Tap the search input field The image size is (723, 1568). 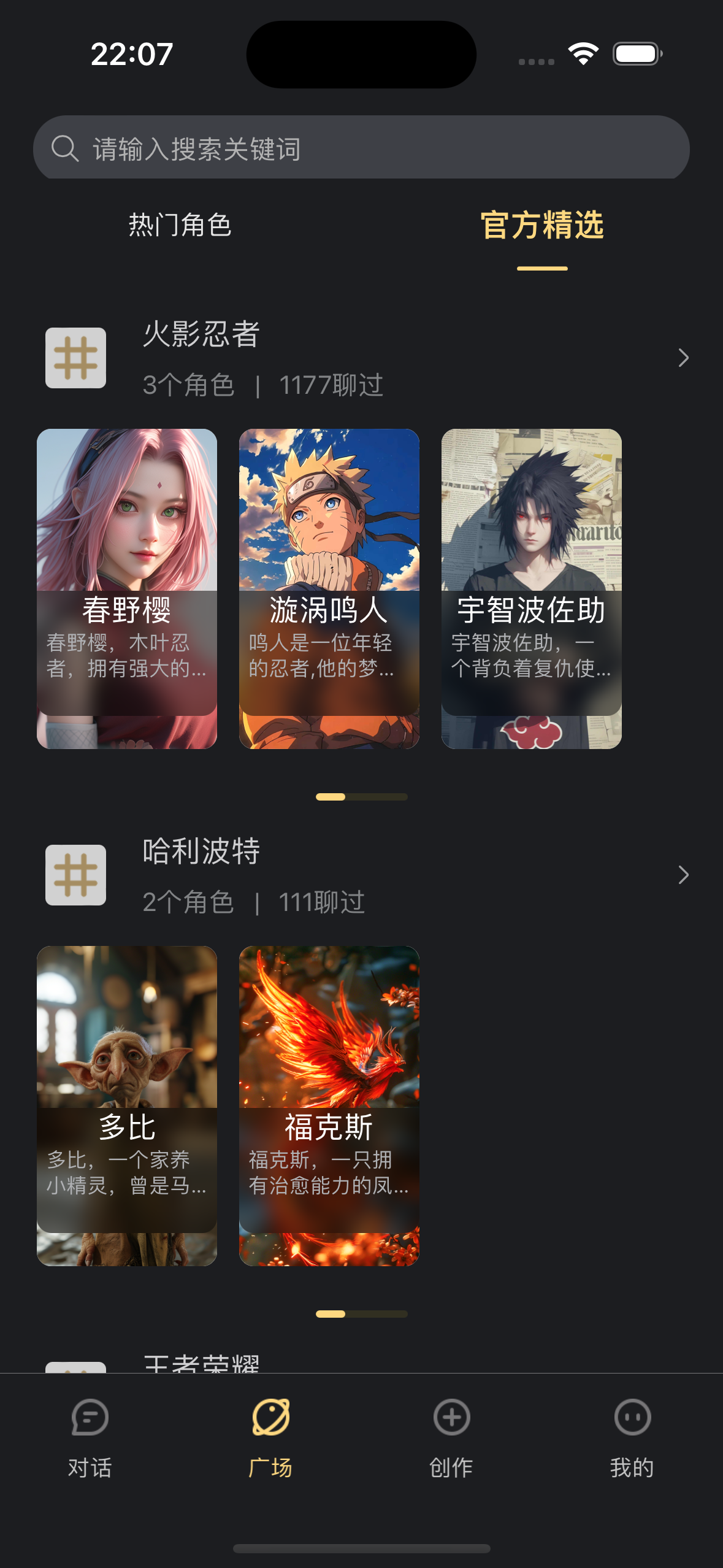[x=361, y=148]
